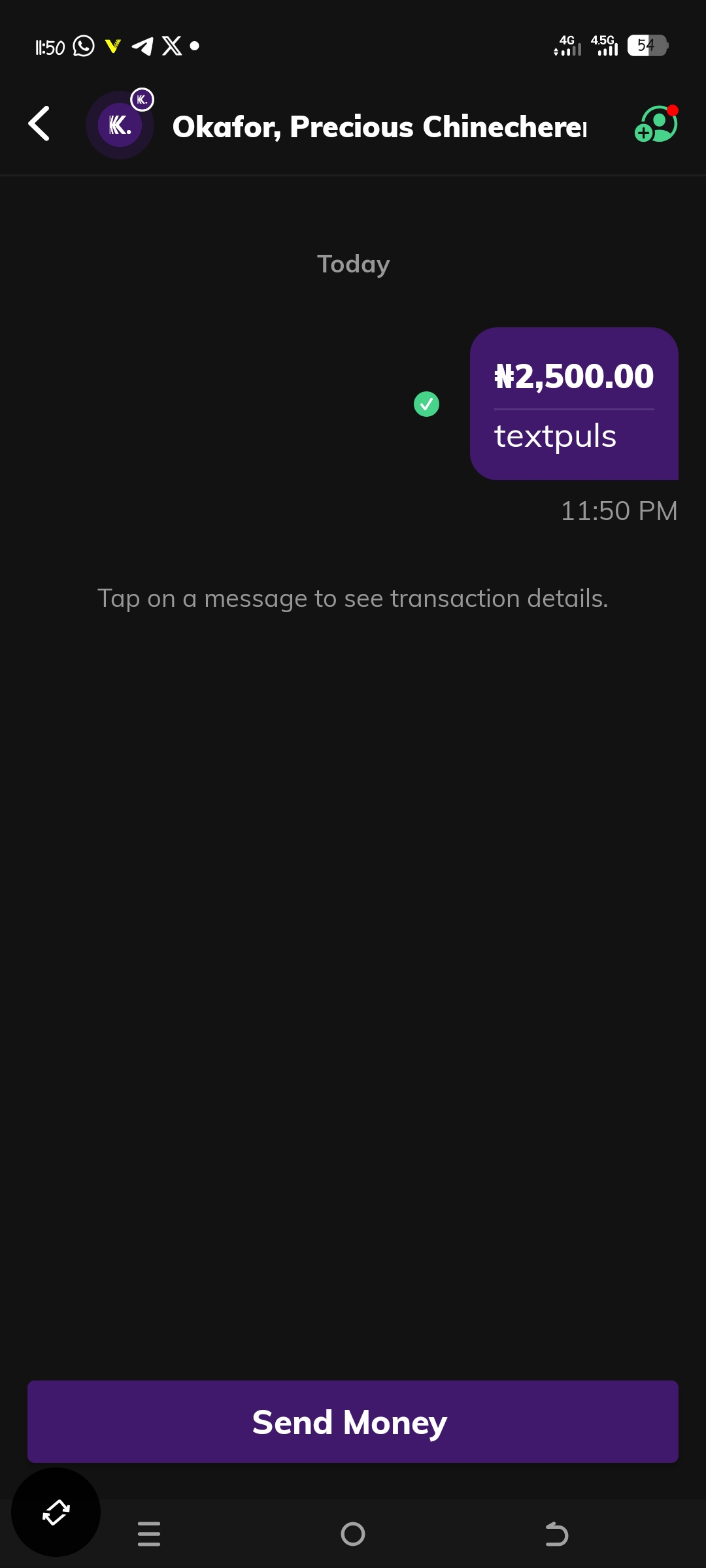The image size is (706, 1568).
Task: Open Okafor Precious's profile avatar
Action: (120, 125)
